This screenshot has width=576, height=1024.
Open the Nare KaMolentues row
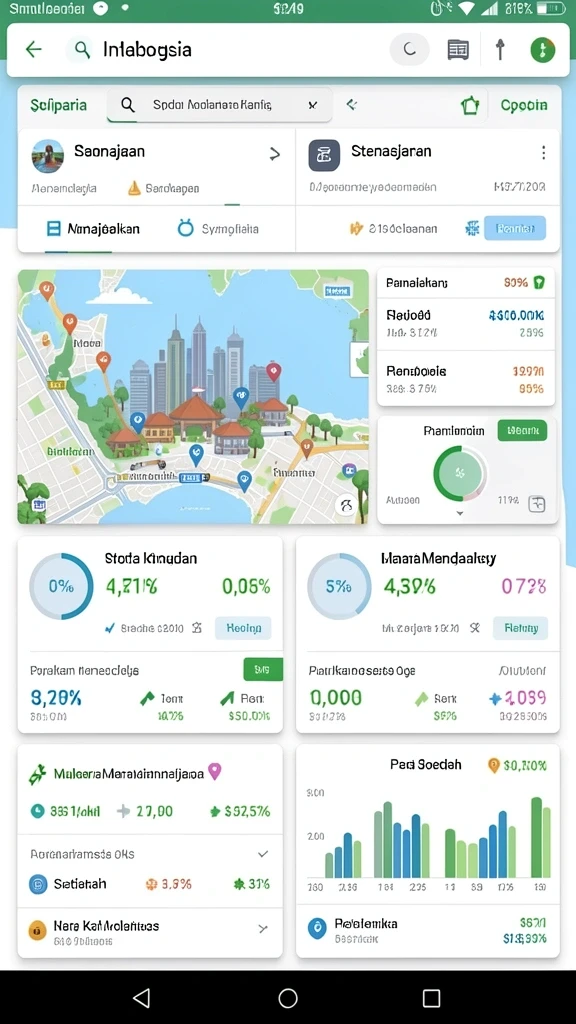click(150, 932)
